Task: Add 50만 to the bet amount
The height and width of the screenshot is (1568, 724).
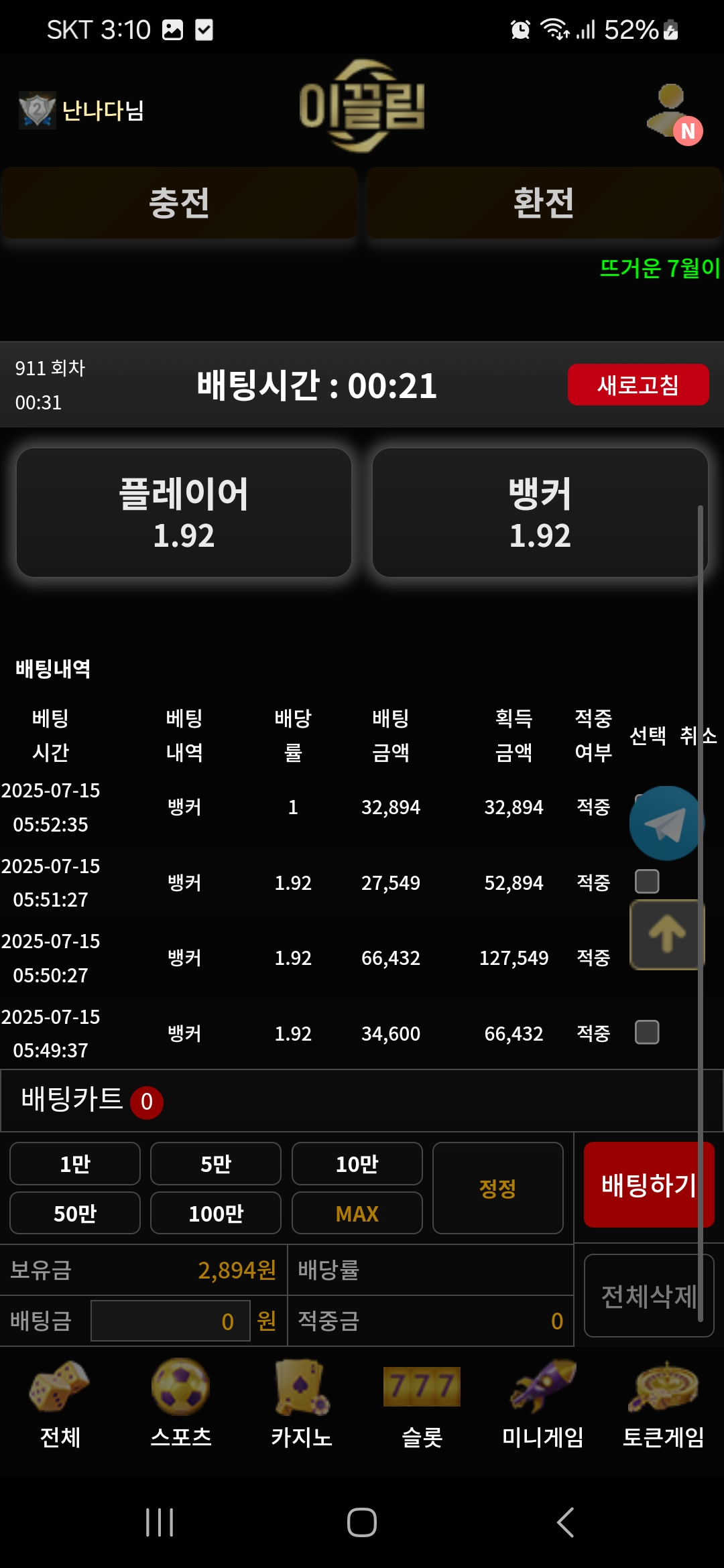Action: pos(75,1213)
